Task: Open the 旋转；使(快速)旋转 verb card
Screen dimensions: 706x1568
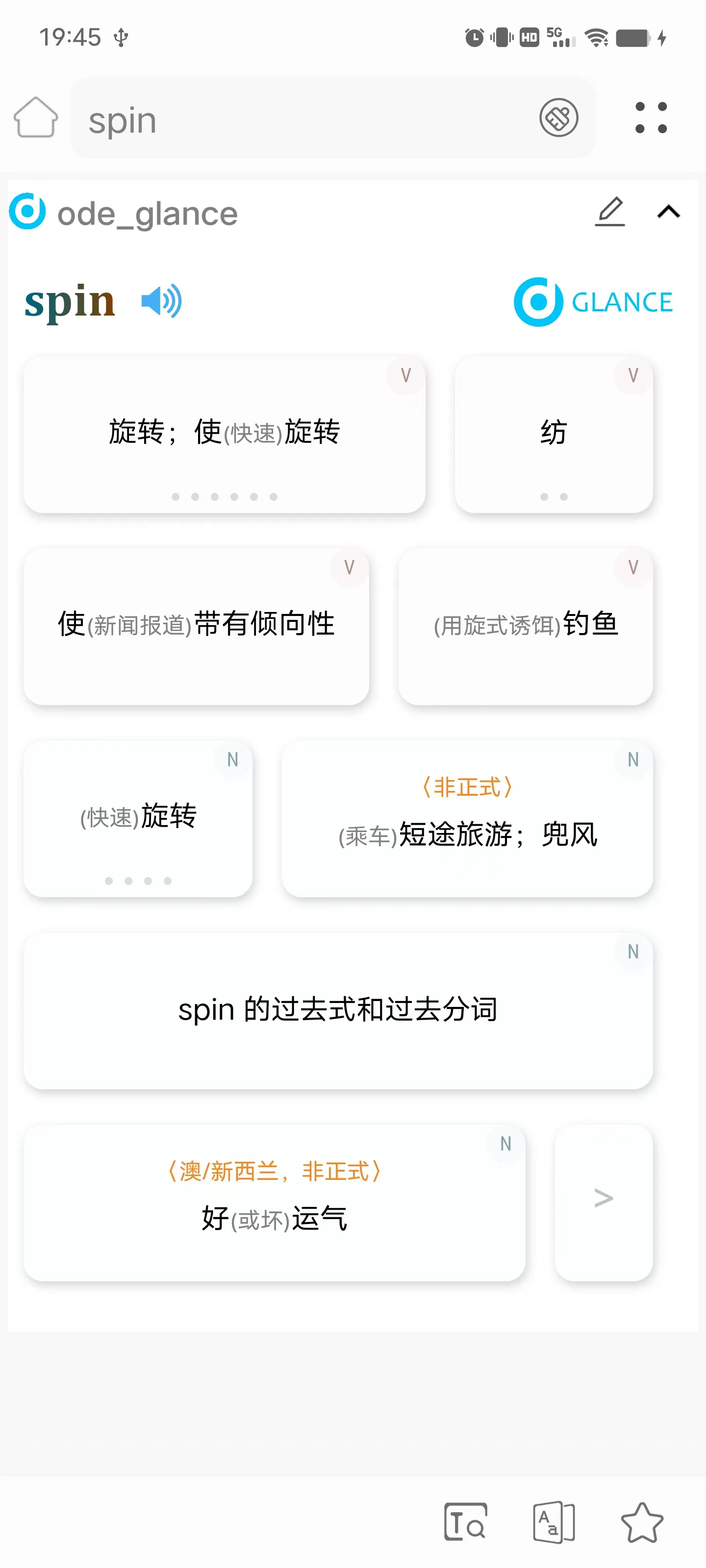Action: tap(224, 434)
